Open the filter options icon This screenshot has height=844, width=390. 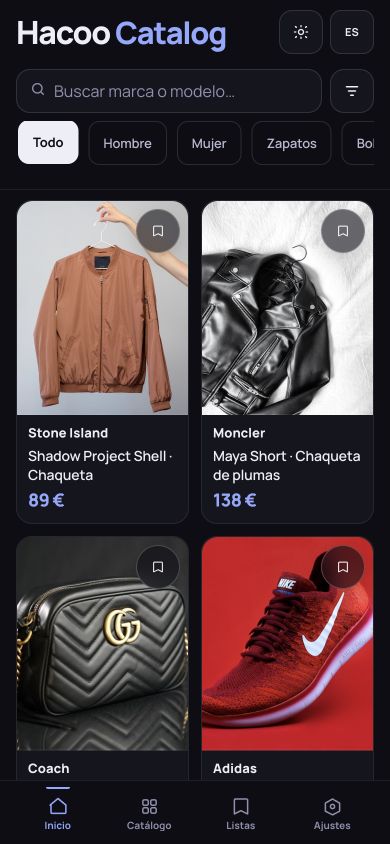tap(352, 91)
